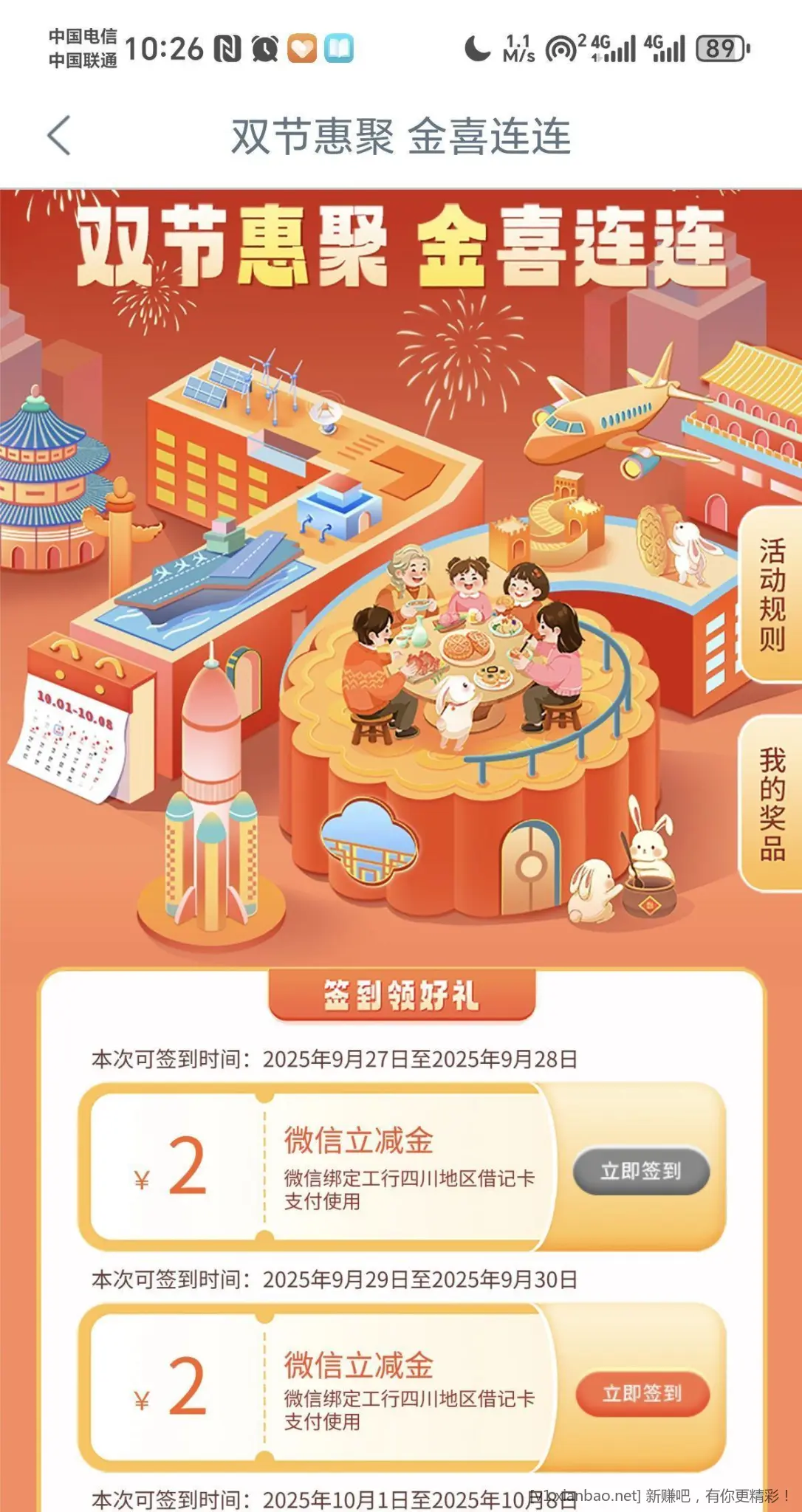Open the 我的奖品 side tab

pos(772,803)
